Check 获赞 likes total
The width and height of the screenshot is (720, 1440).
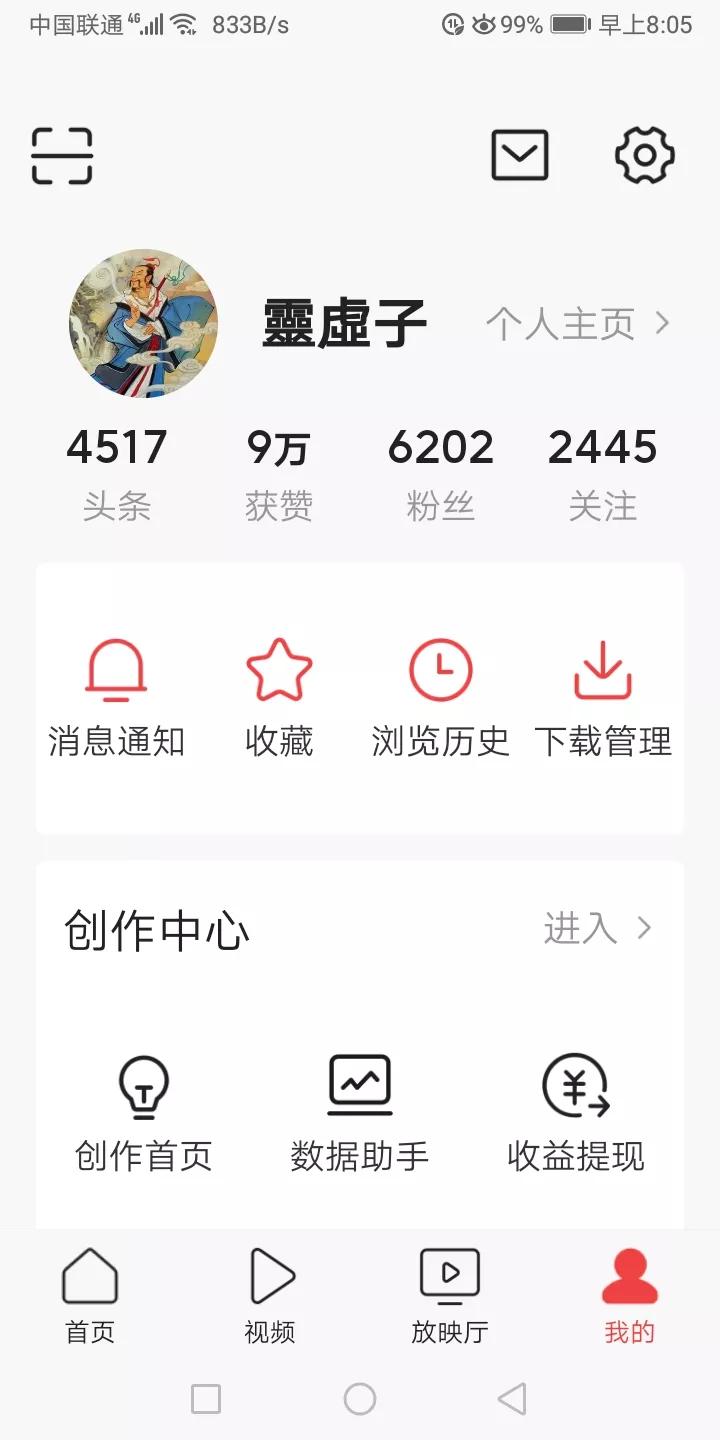click(279, 470)
